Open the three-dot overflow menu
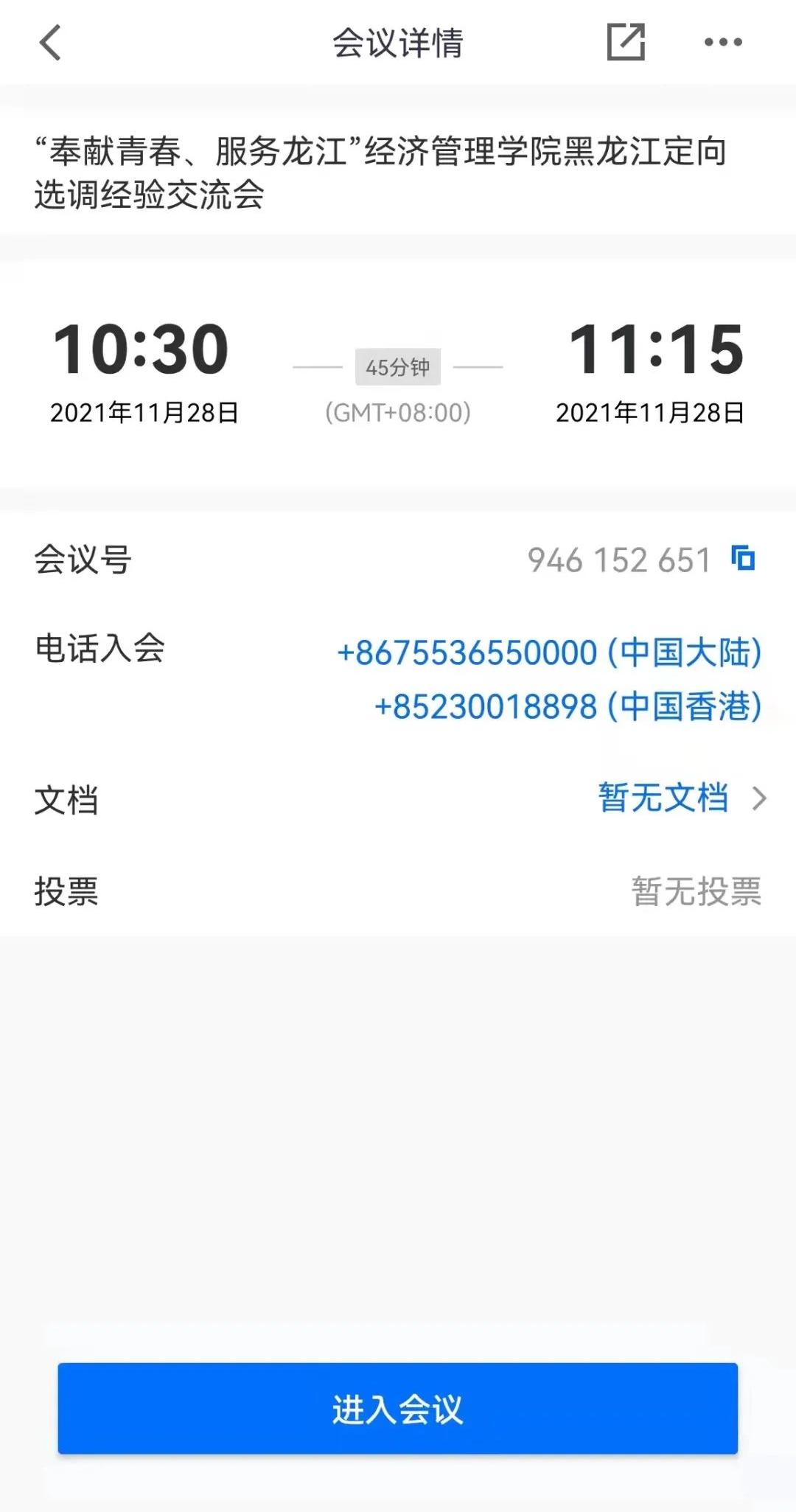 pos(723,42)
